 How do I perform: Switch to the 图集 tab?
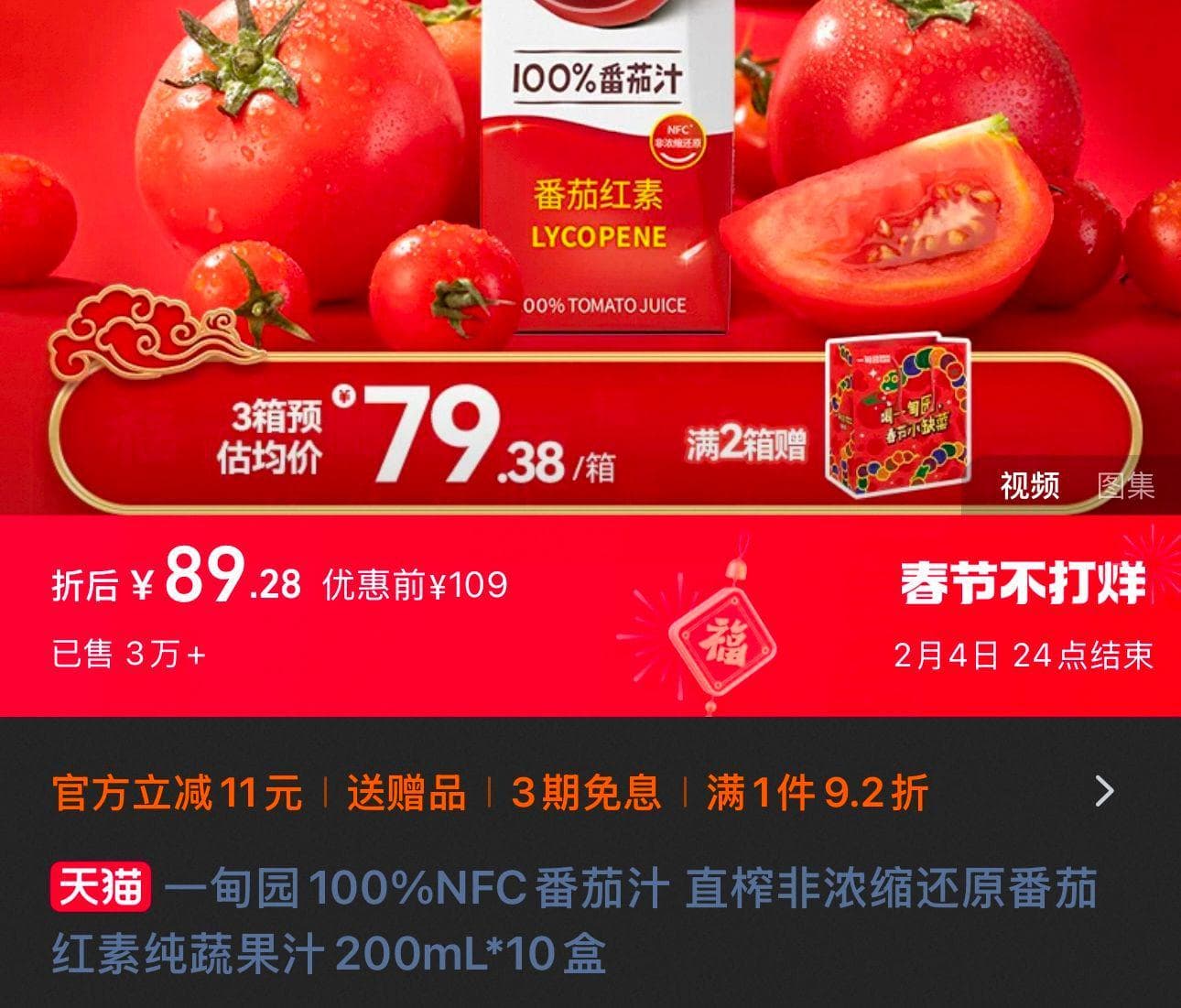(x=1126, y=485)
